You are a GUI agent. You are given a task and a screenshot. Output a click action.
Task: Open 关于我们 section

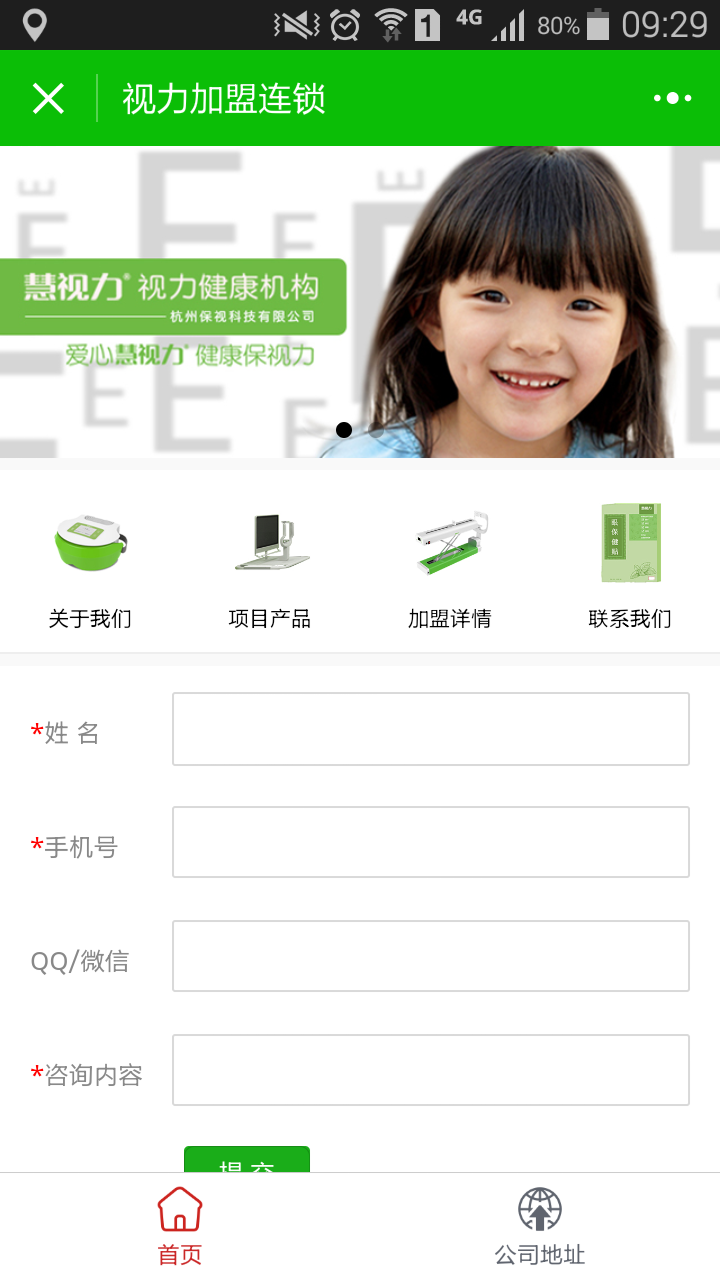(90, 566)
